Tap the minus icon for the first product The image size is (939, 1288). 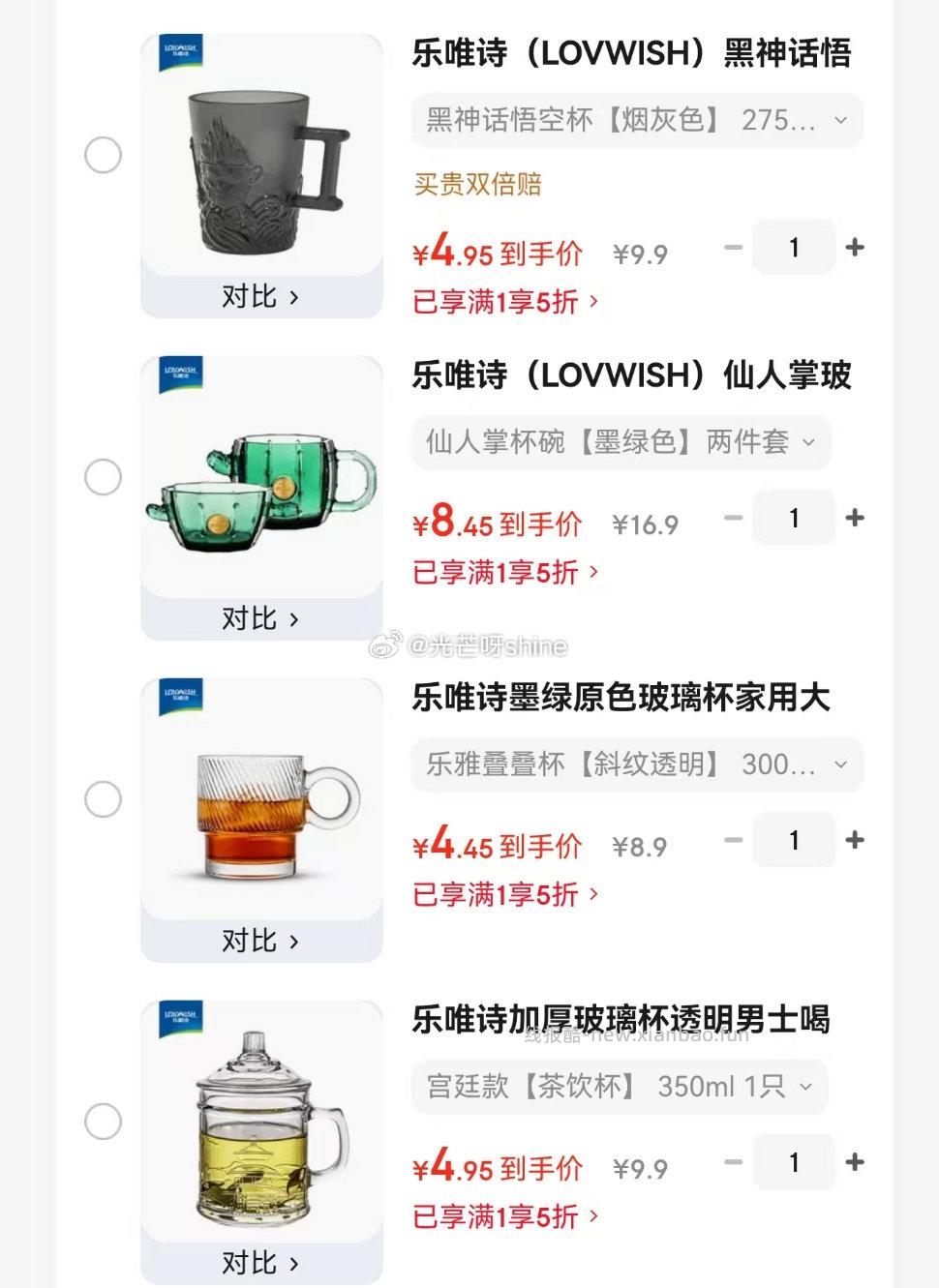coord(733,247)
